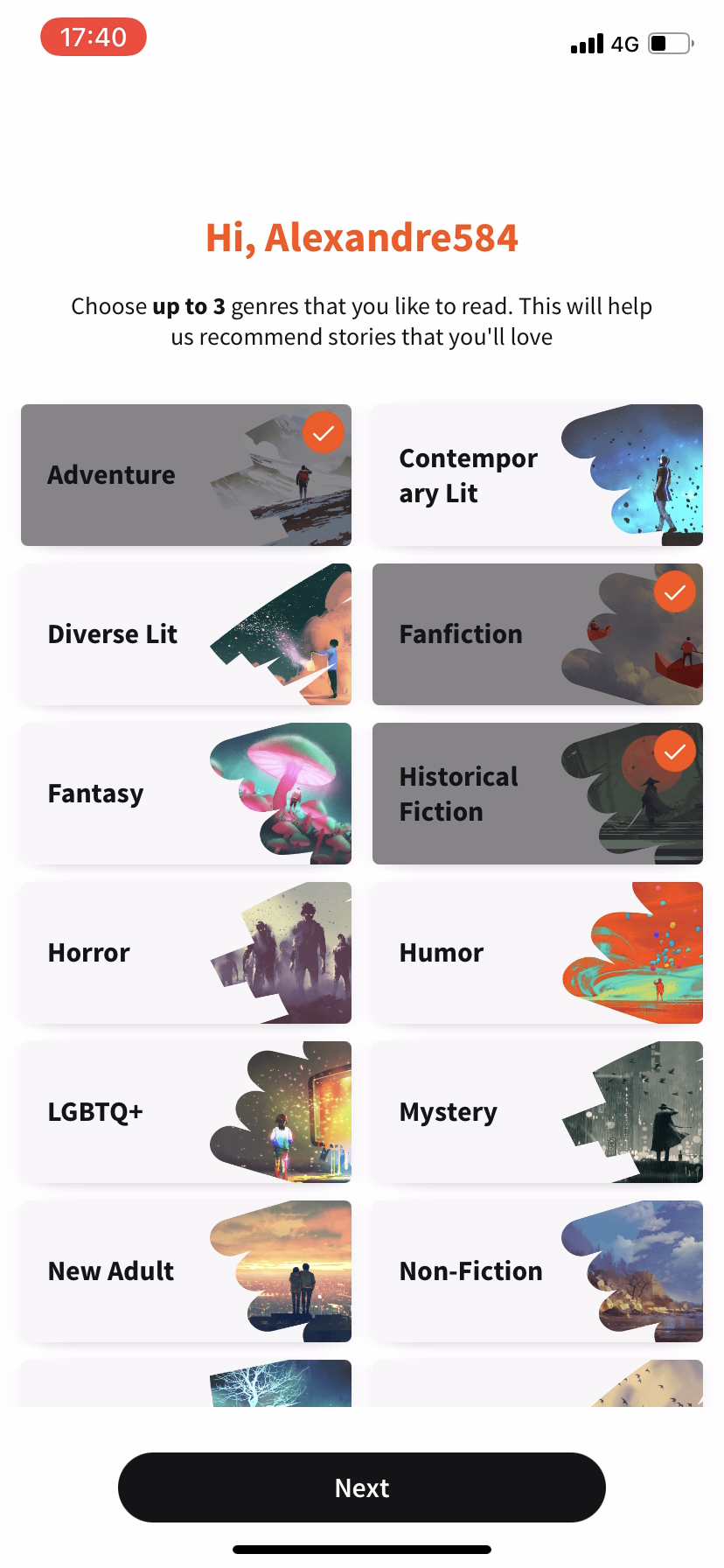Deselect the Adventure genre card

[x=186, y=475]
